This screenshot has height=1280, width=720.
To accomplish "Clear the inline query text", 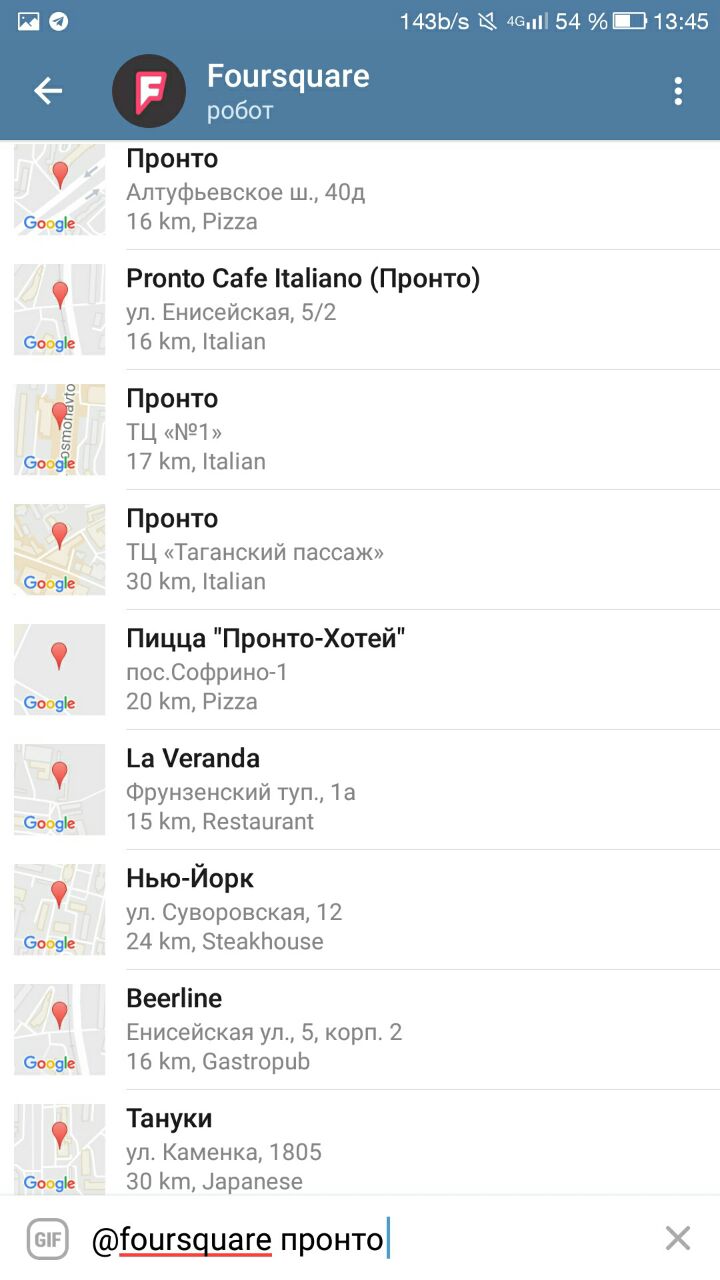I will 677,1239.
